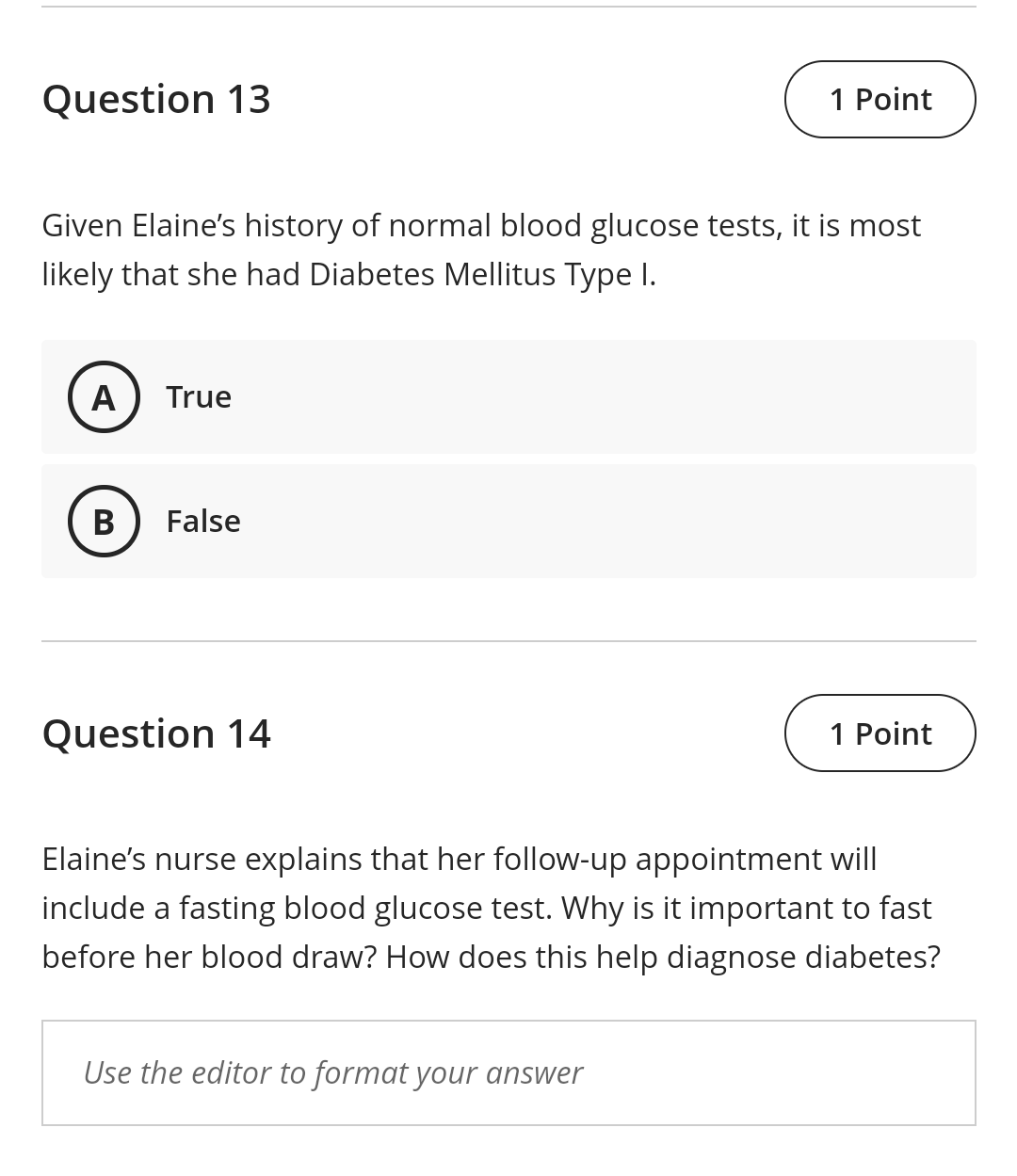Click the False answer row

point(508,521)
